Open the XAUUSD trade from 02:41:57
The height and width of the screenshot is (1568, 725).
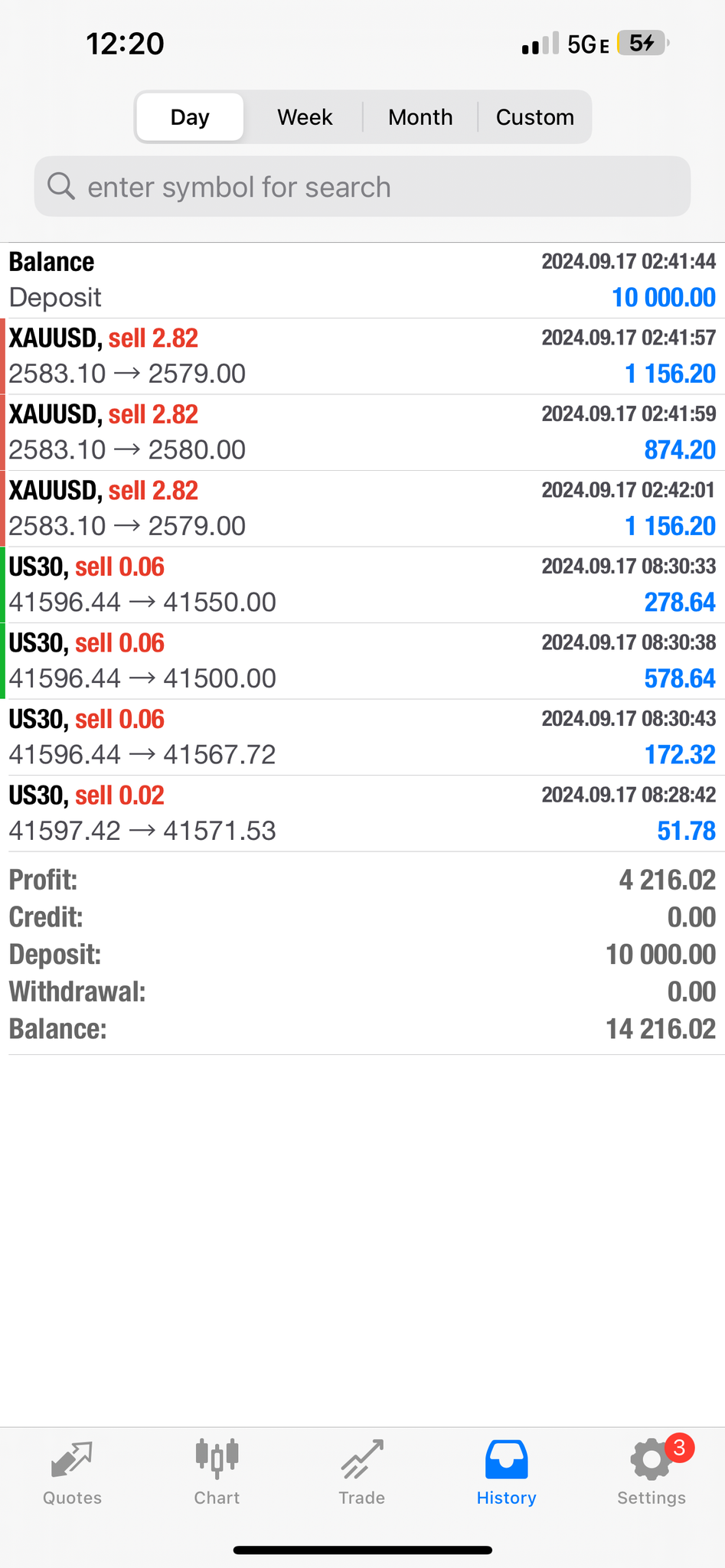point(362,356)
